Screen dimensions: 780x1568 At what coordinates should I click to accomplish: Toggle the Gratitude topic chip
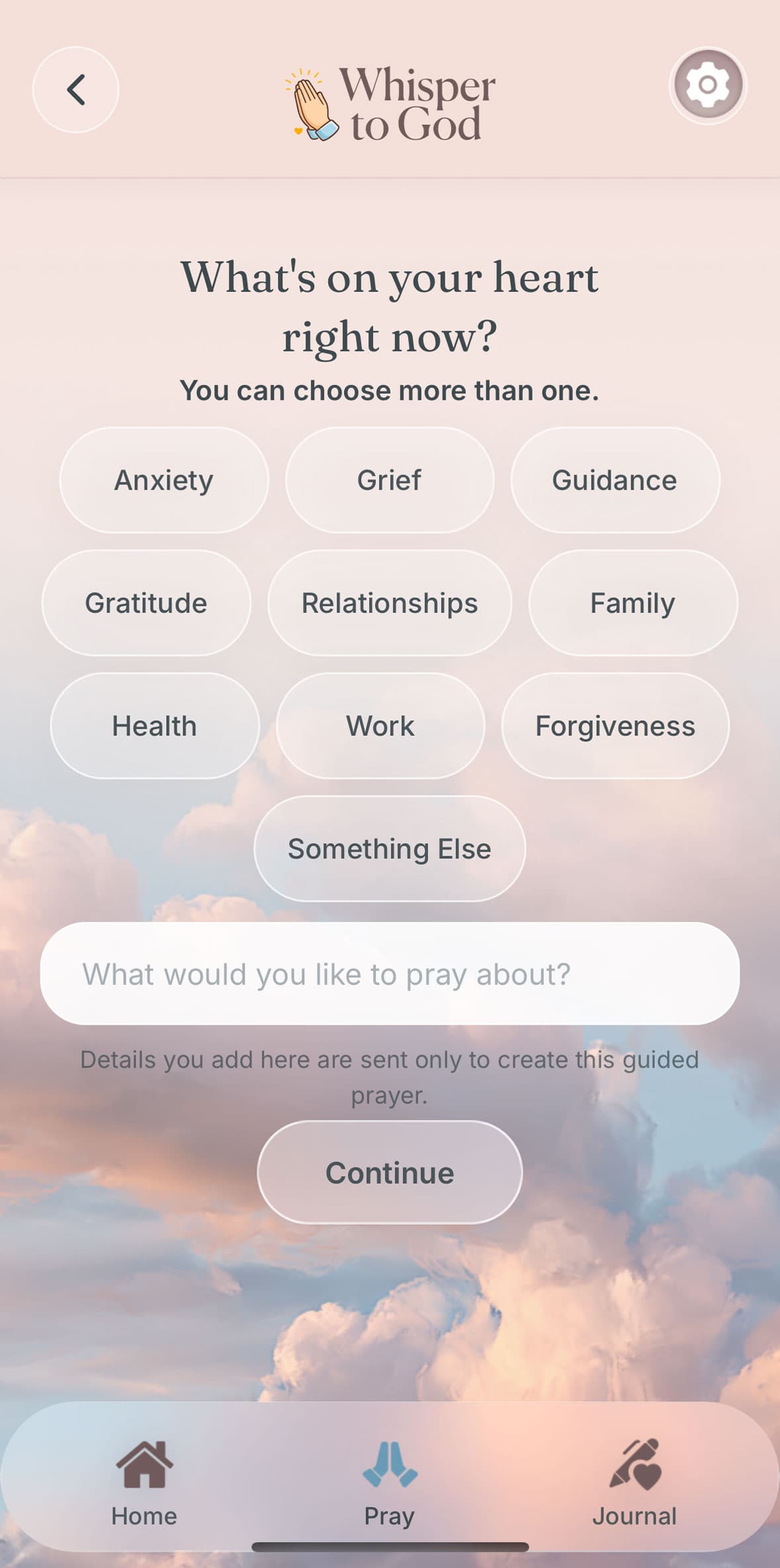(x=146, y=602)
